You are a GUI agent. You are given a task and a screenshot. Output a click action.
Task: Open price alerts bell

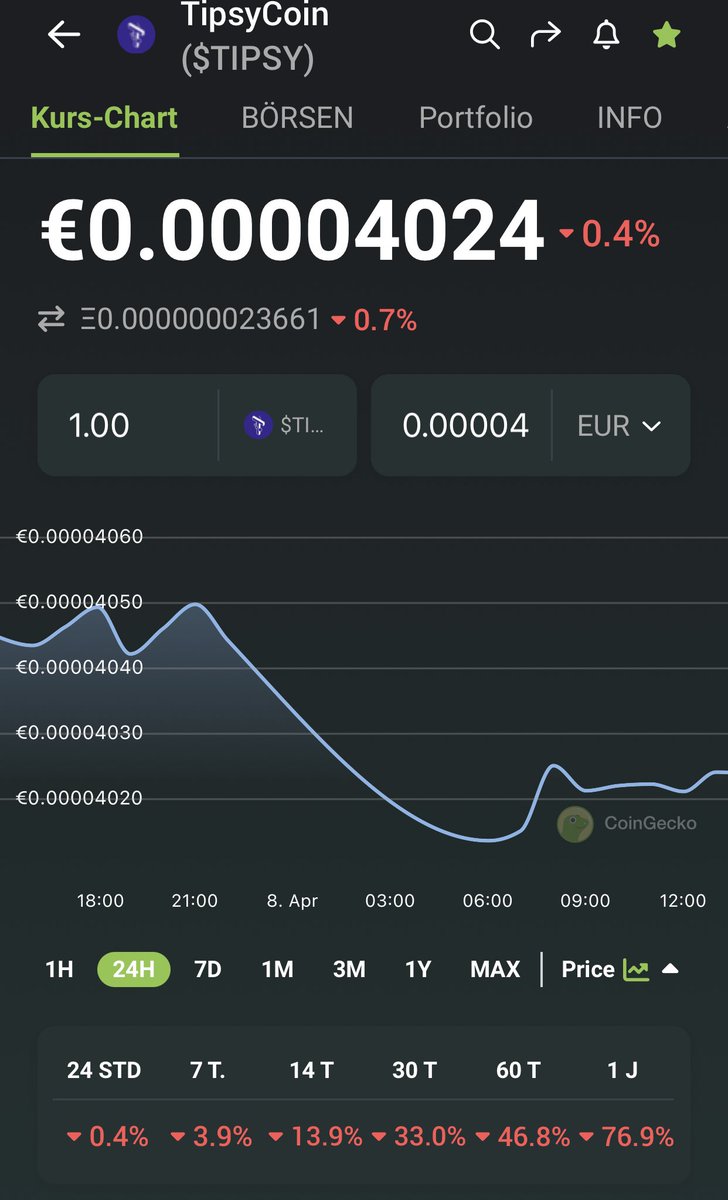[x=606, y=35]
